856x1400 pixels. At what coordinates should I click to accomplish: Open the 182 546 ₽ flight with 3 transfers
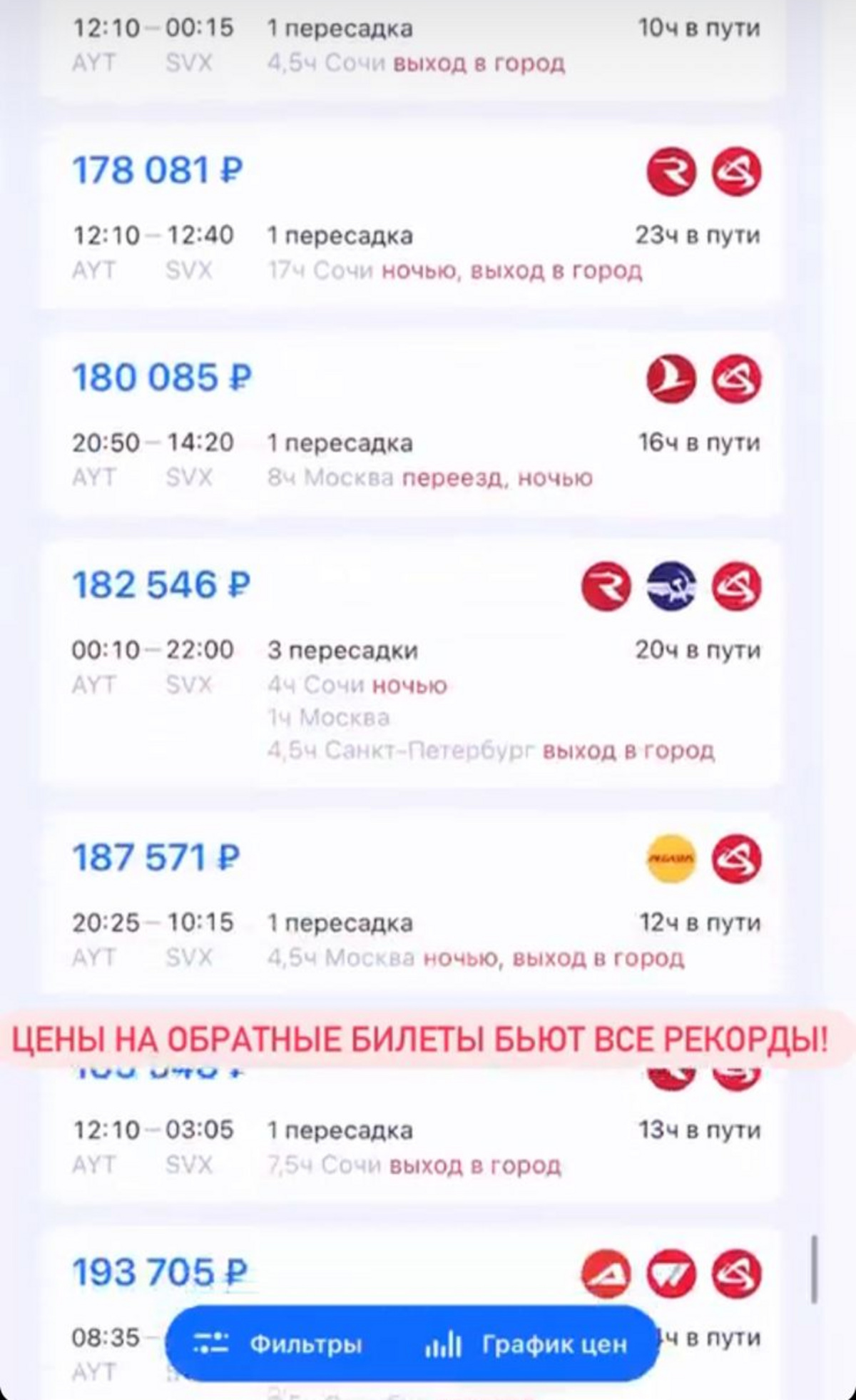[410, 664]
